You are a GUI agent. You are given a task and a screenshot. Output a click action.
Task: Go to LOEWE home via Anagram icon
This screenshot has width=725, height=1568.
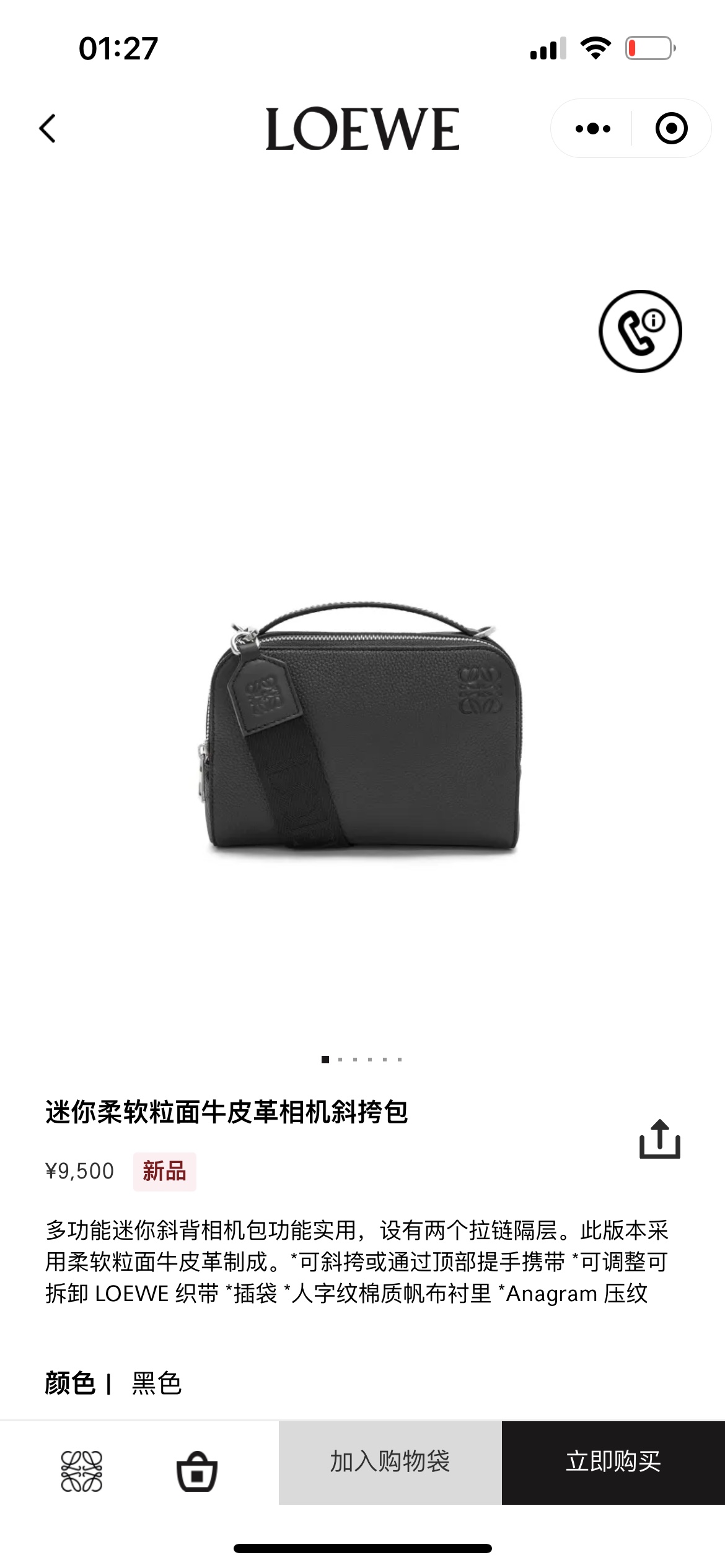tap(82, 1470)
